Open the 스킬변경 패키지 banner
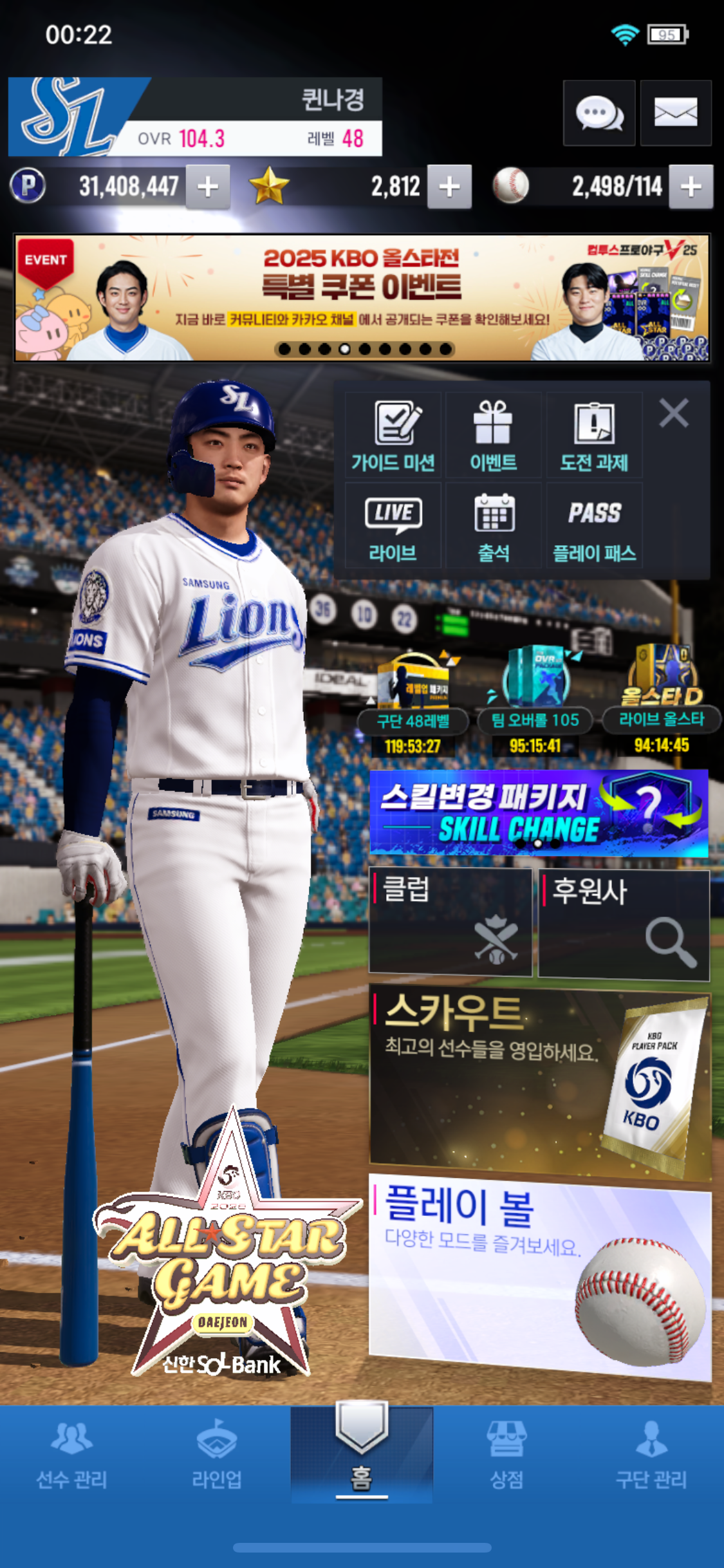 tap(539, 813)
